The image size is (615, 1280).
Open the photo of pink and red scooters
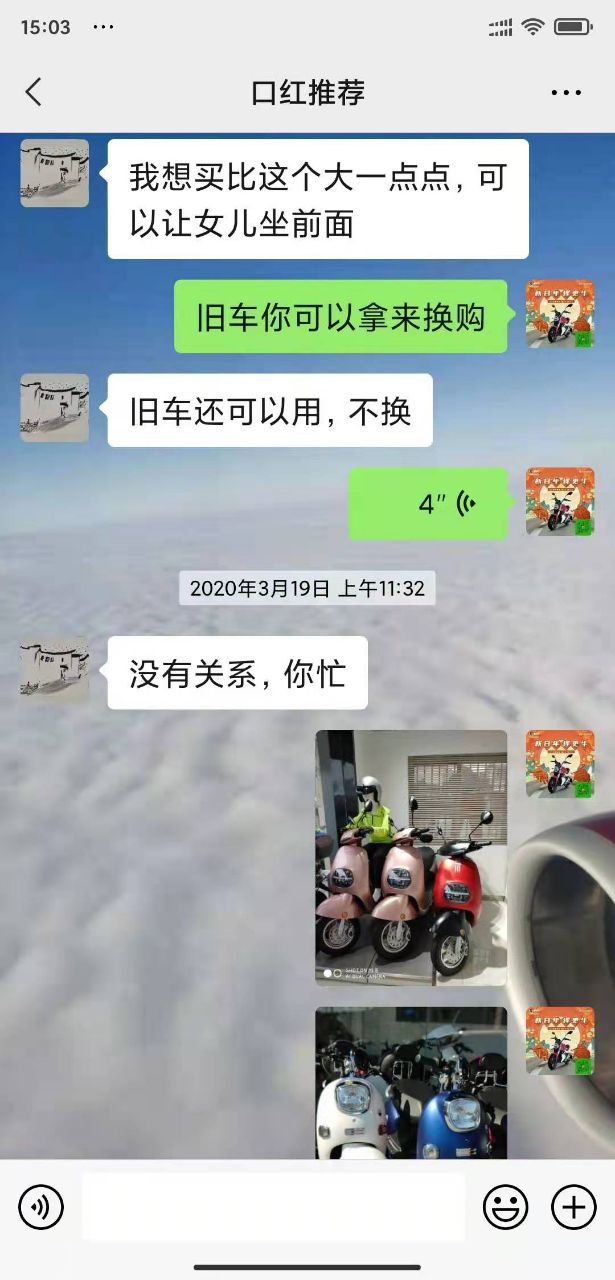coord(411,858)
